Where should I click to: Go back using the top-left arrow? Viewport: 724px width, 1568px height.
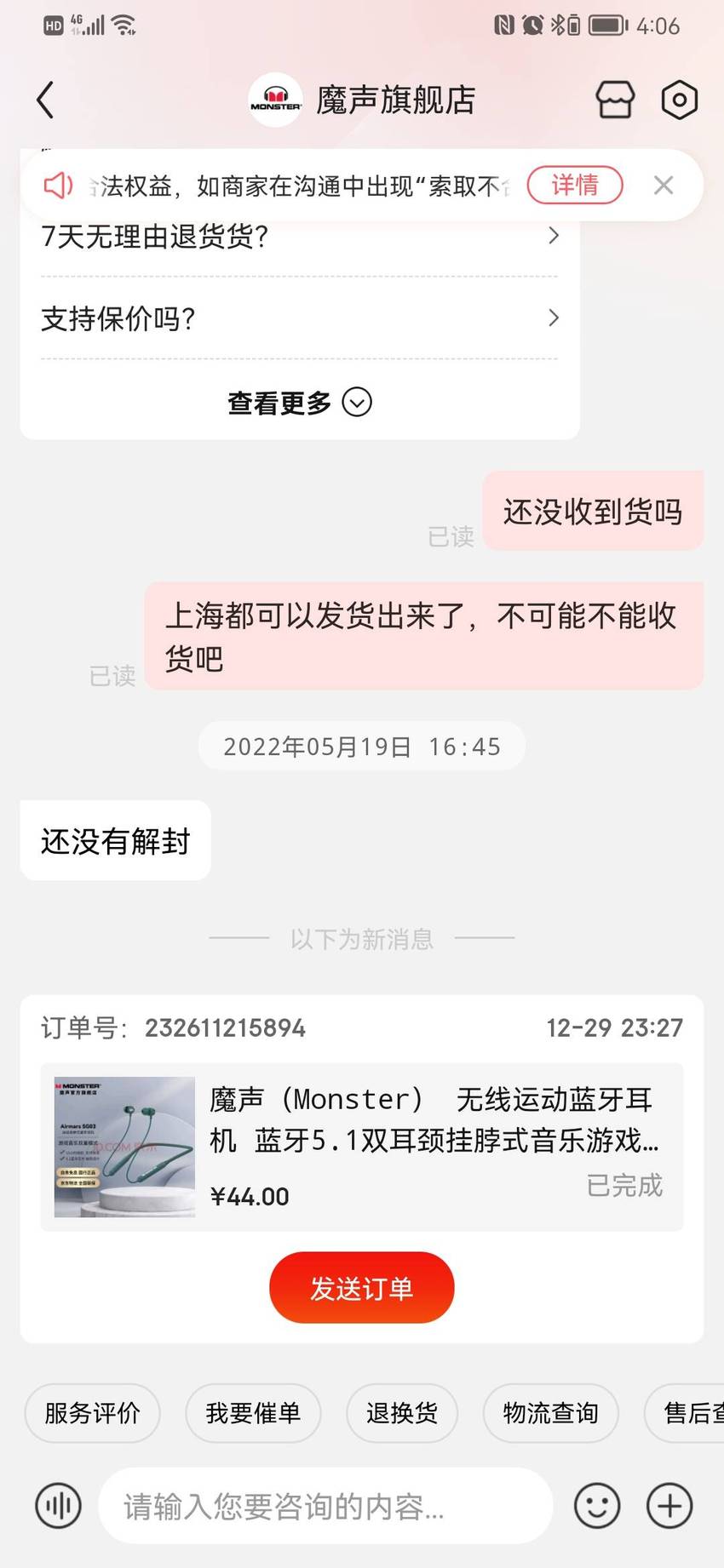point(45,100)
